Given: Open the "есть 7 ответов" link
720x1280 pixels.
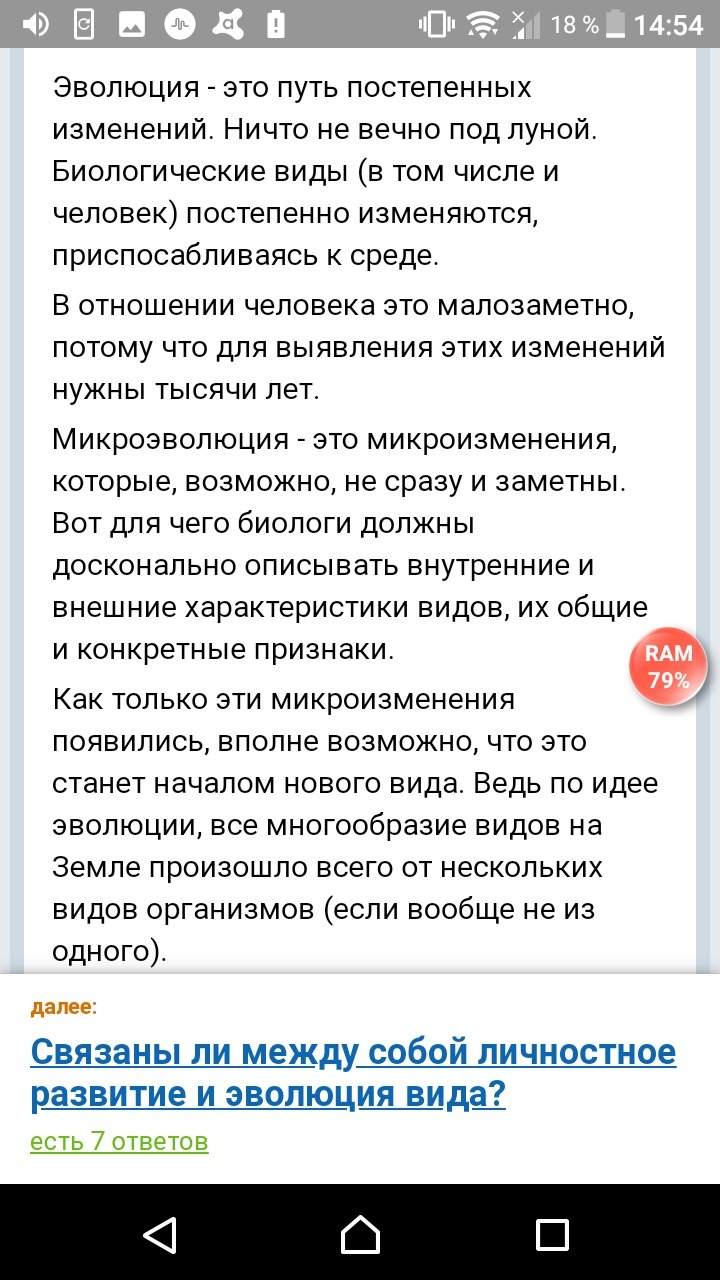Looking at the screenshot, I should point(119,1141).
